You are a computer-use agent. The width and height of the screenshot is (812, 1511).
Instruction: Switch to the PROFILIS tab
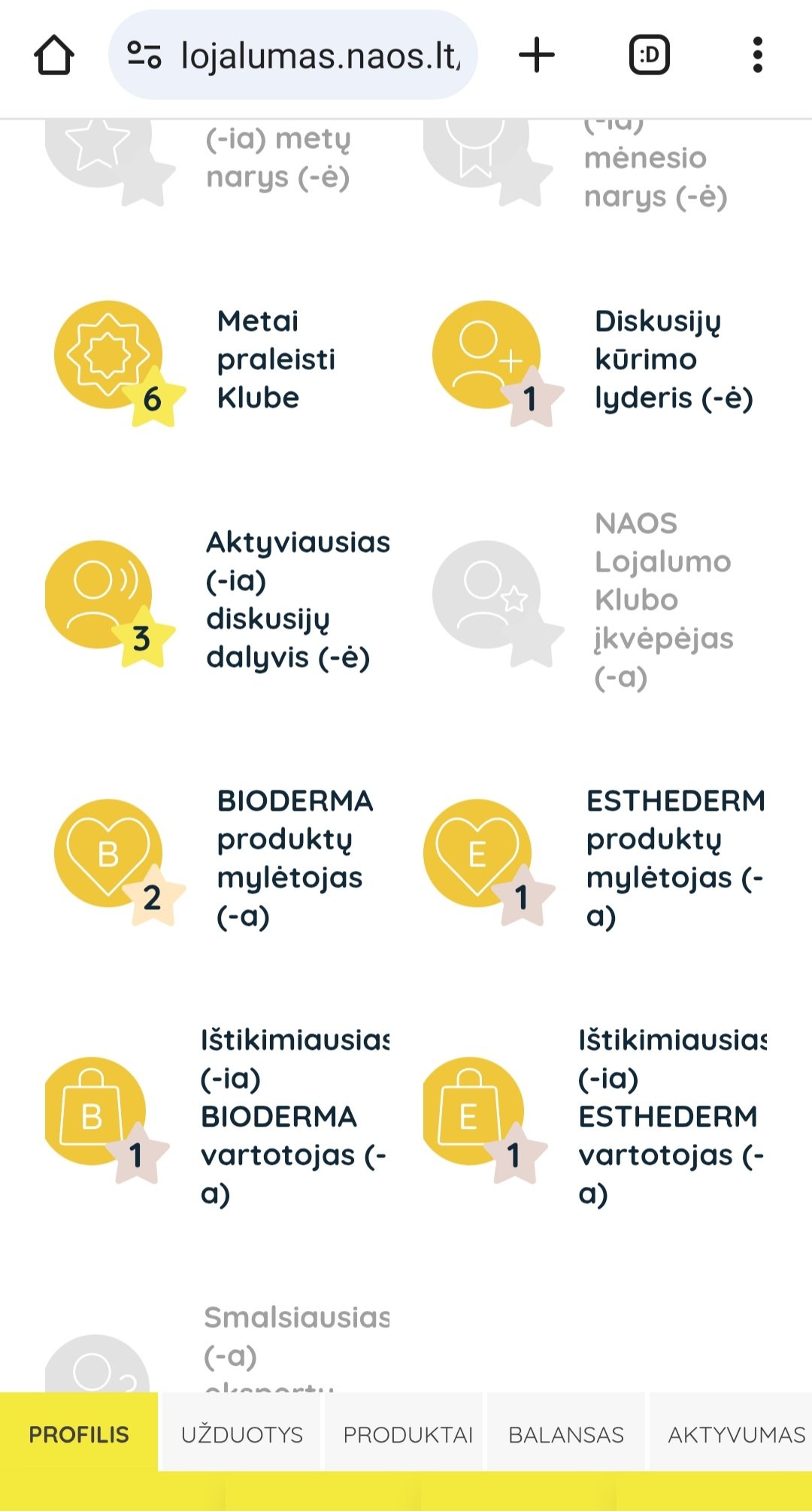tap(79, 1434)
